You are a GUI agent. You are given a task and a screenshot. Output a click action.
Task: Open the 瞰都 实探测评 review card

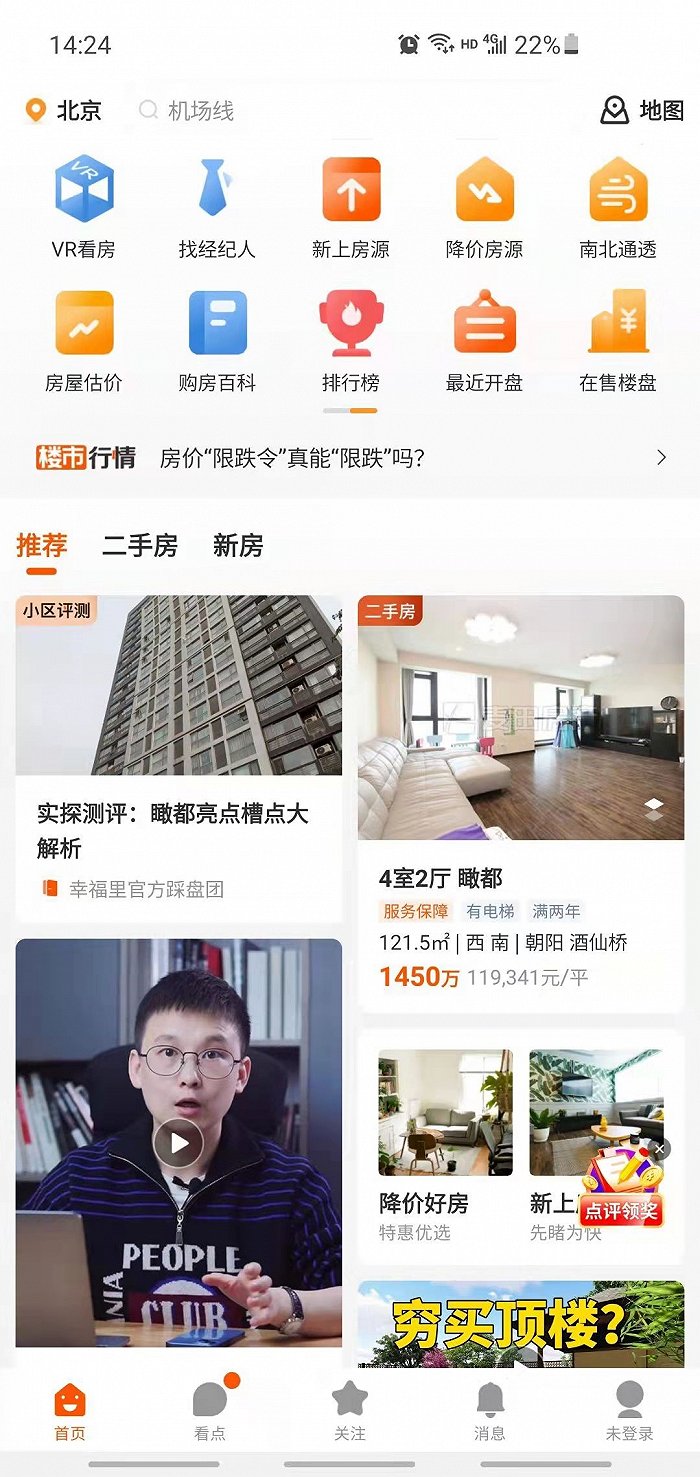pos(179,758)
